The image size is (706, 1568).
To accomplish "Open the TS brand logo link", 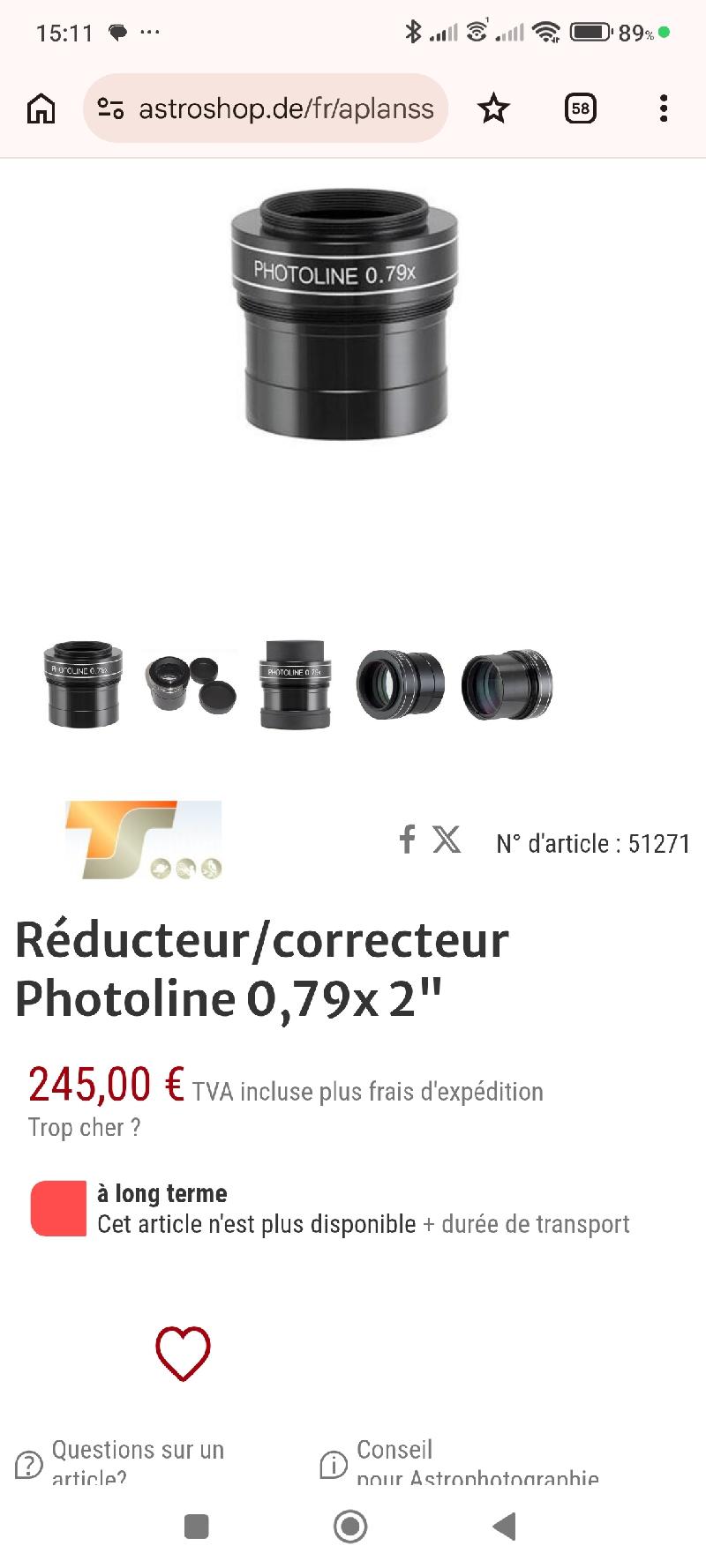I will (x=143, y=840).
